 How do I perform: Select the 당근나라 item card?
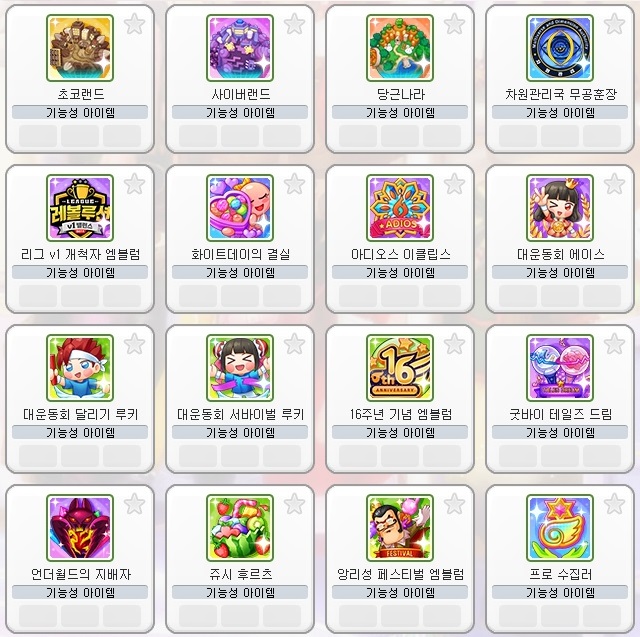pos(400,49)
